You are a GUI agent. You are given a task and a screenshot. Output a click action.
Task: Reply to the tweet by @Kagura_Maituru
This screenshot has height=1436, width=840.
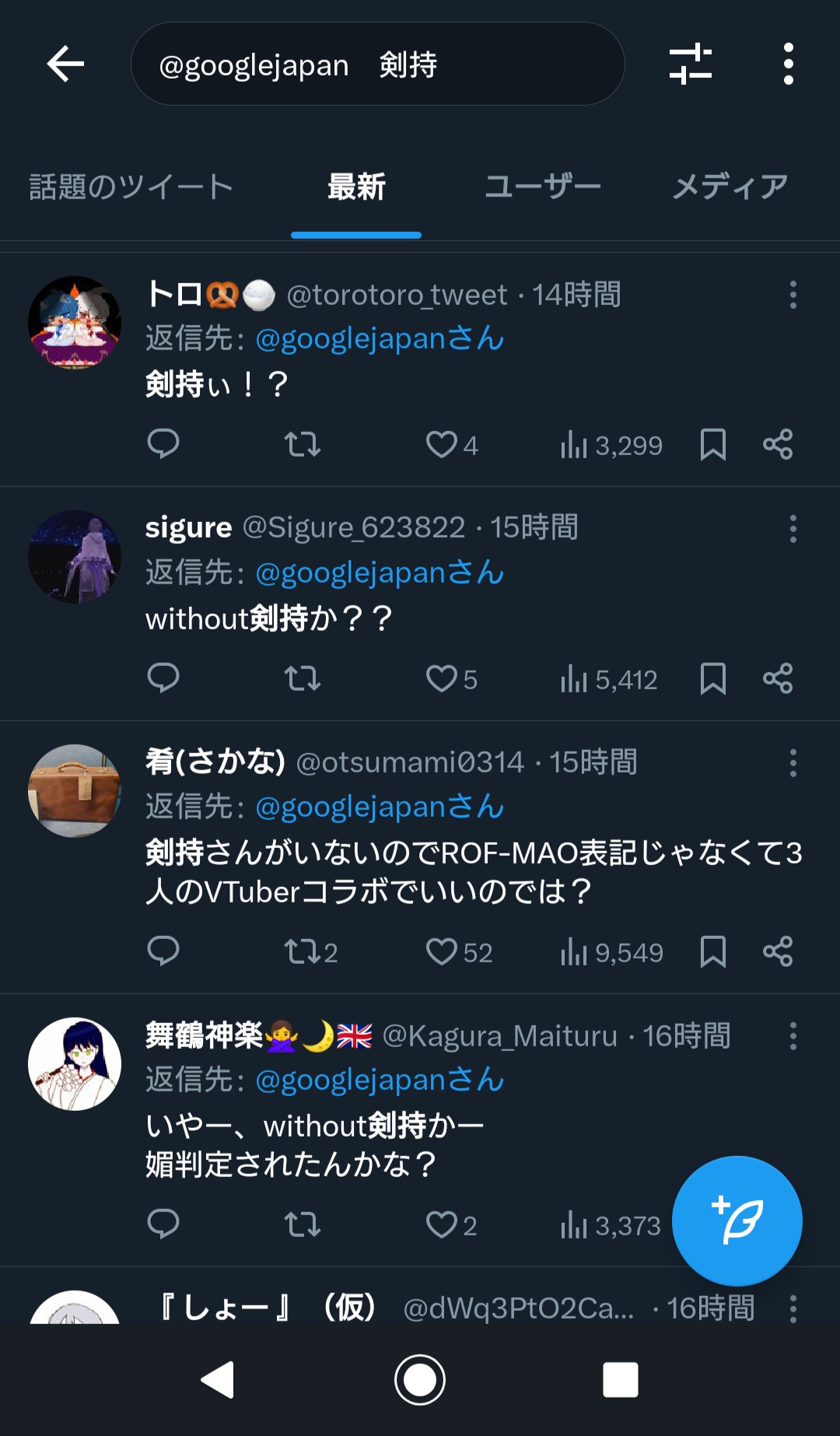pos(163,1225)
